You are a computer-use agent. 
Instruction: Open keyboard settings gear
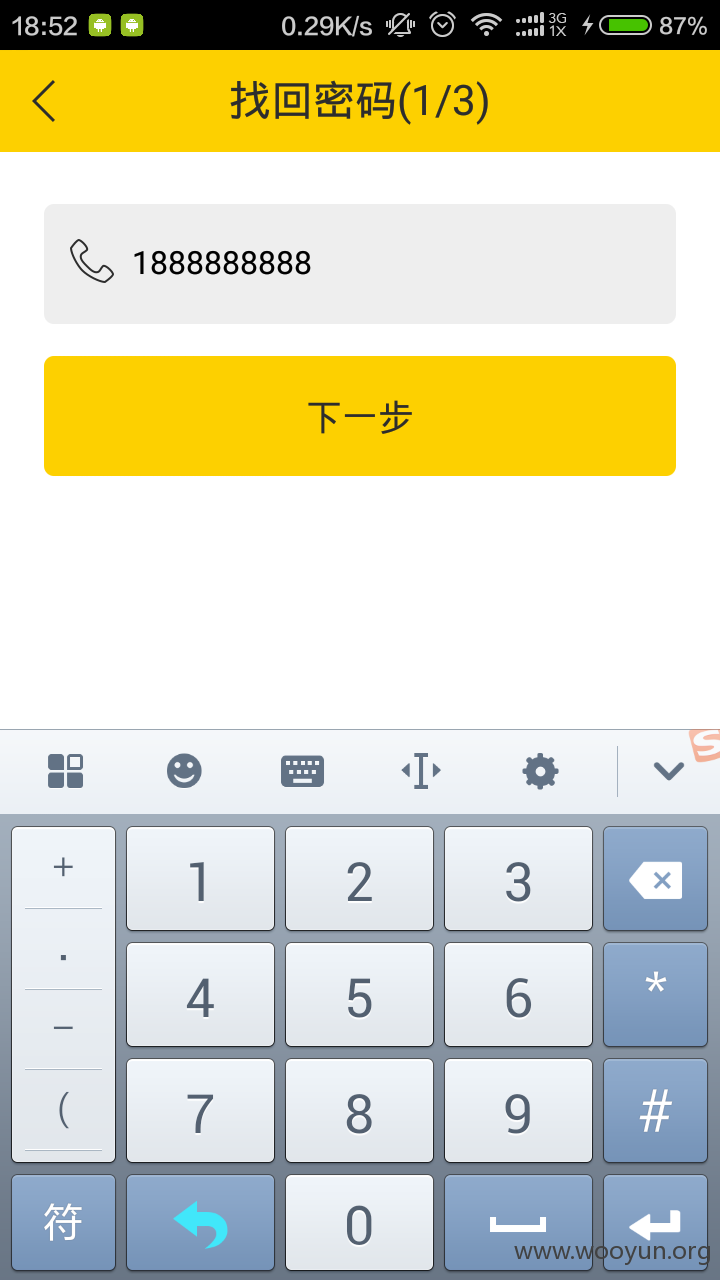[x=540, y=771]
